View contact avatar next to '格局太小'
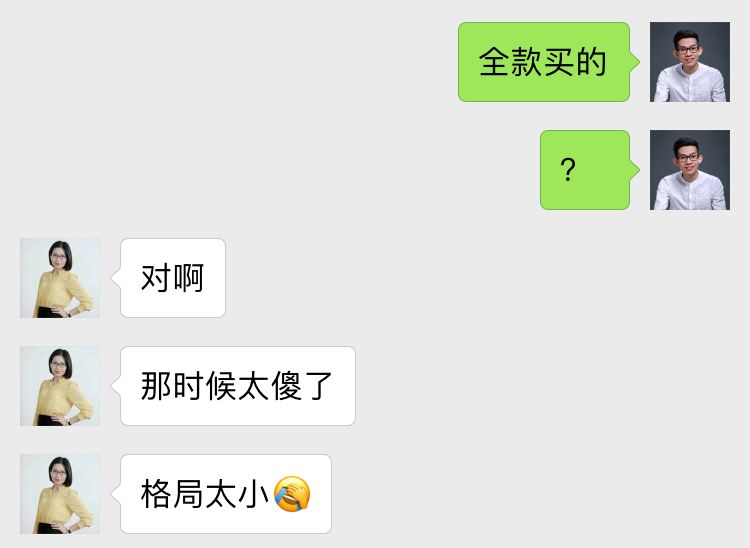The image size is (750, 548). pos(60,494)
